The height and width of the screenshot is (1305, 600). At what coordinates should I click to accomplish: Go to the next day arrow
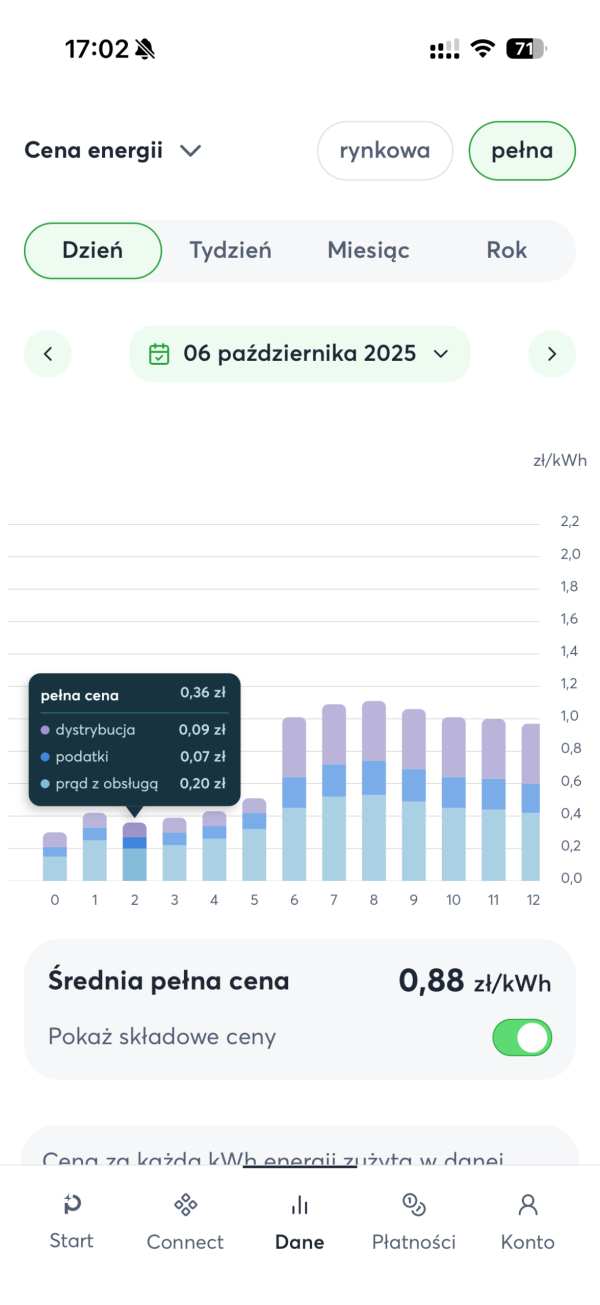(552, 353)
